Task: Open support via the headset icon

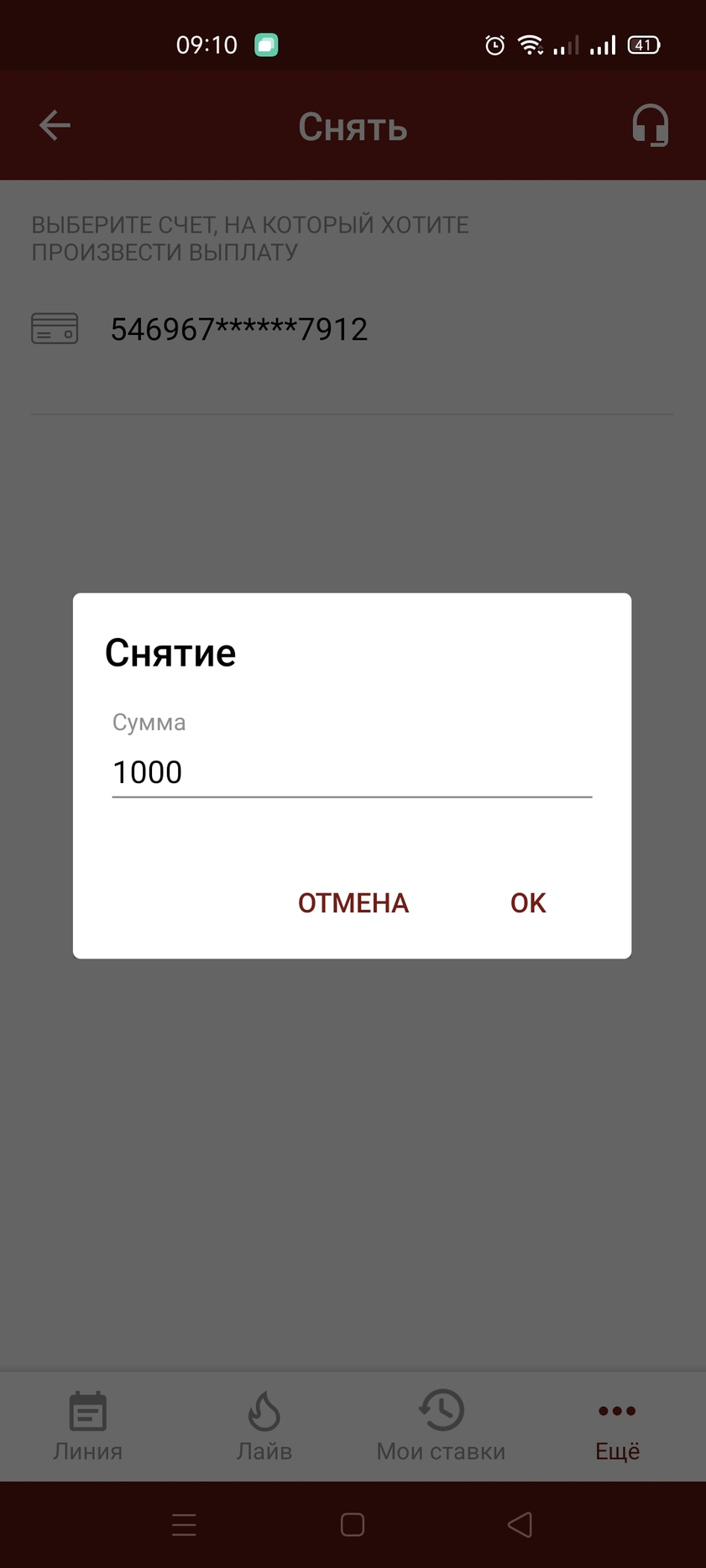Action: 650,126
